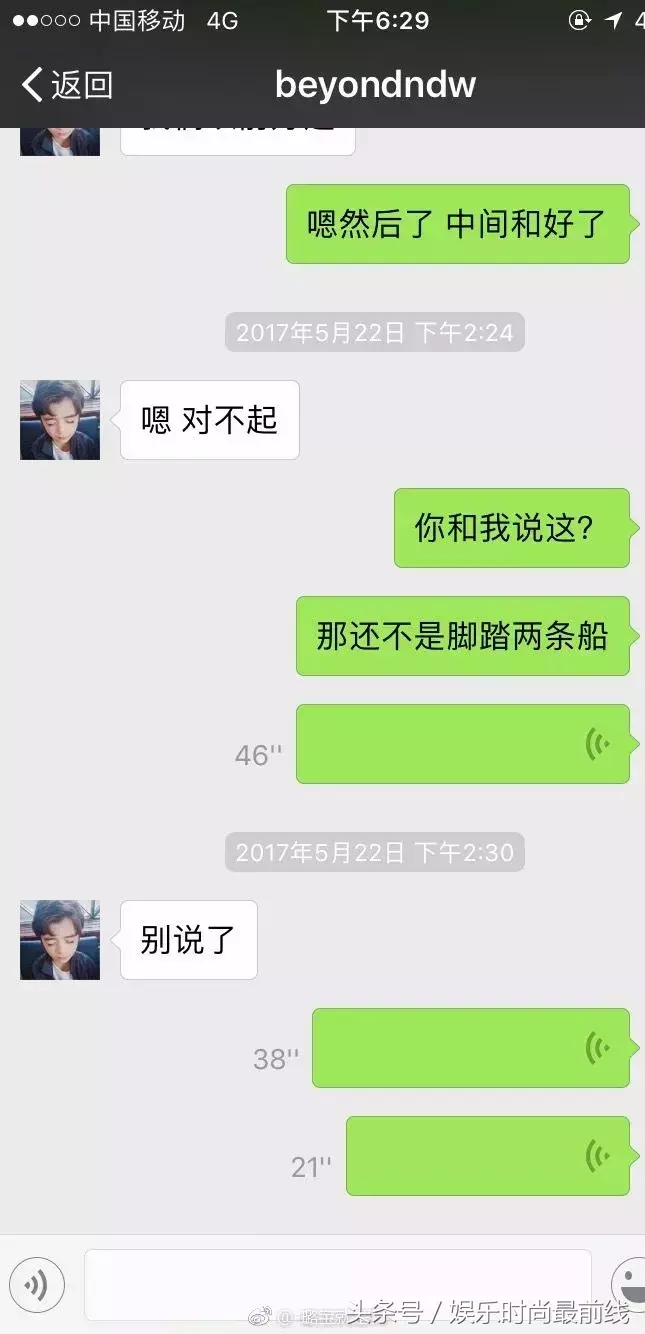Open contact avatar beside 嗯 对不起
Image resolution: width=645 pixels, height=1334 pixels.
pos(60,420)
